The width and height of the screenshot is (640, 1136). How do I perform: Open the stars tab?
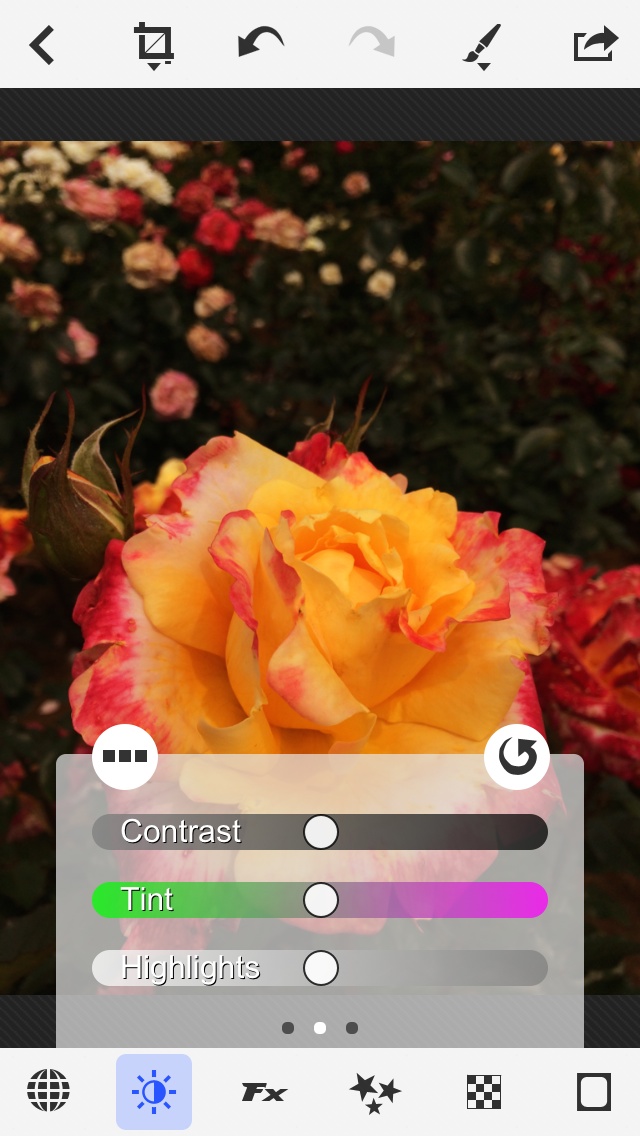375,1092
